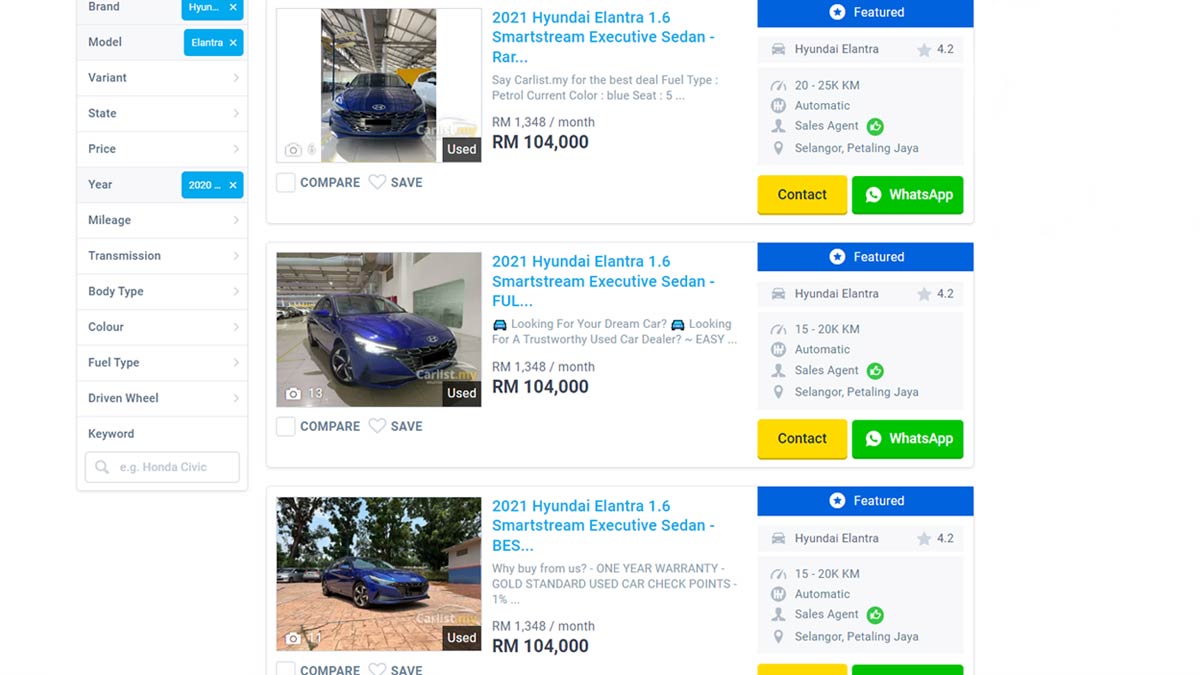
Task: Expand the Mileage filter
Action: pos(162,220)
